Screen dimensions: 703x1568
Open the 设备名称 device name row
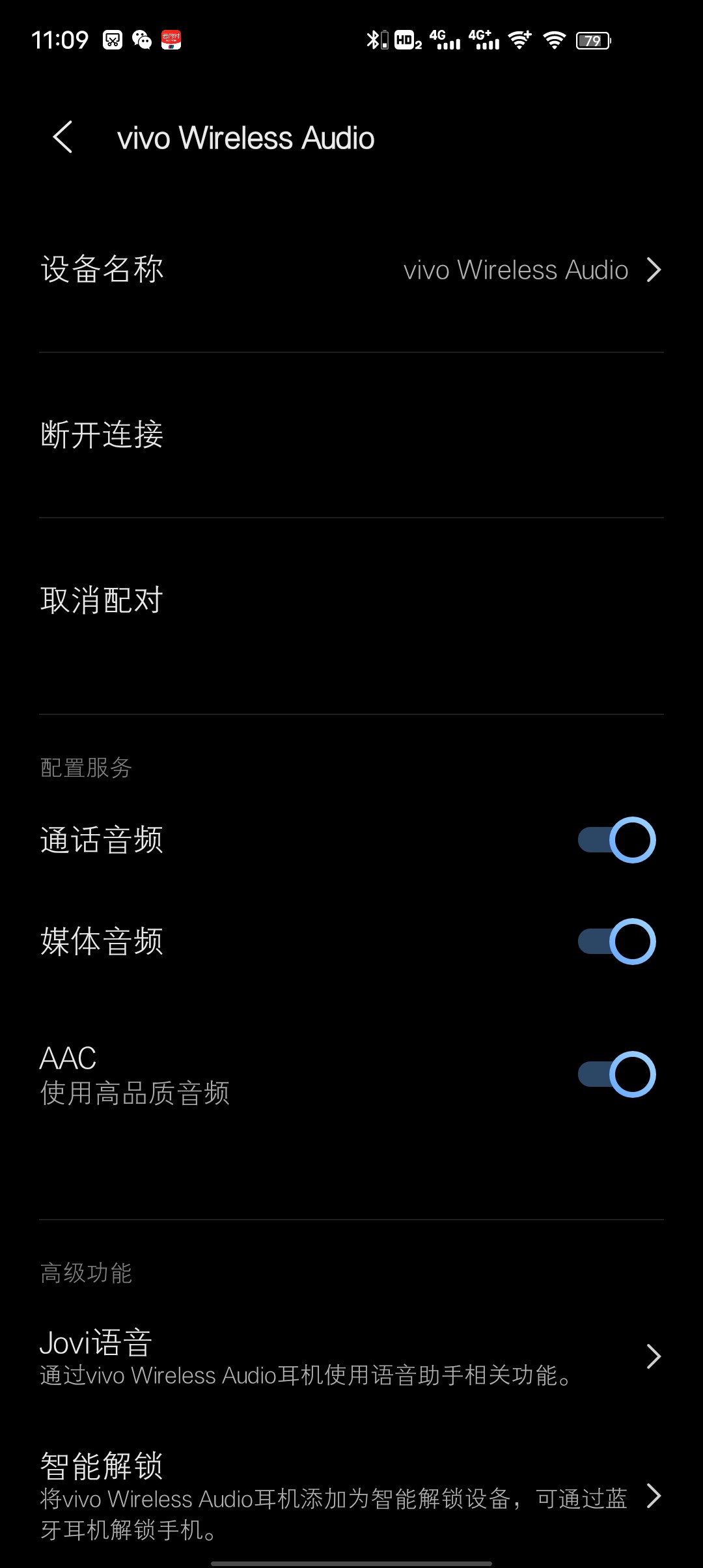coord(351,270)
